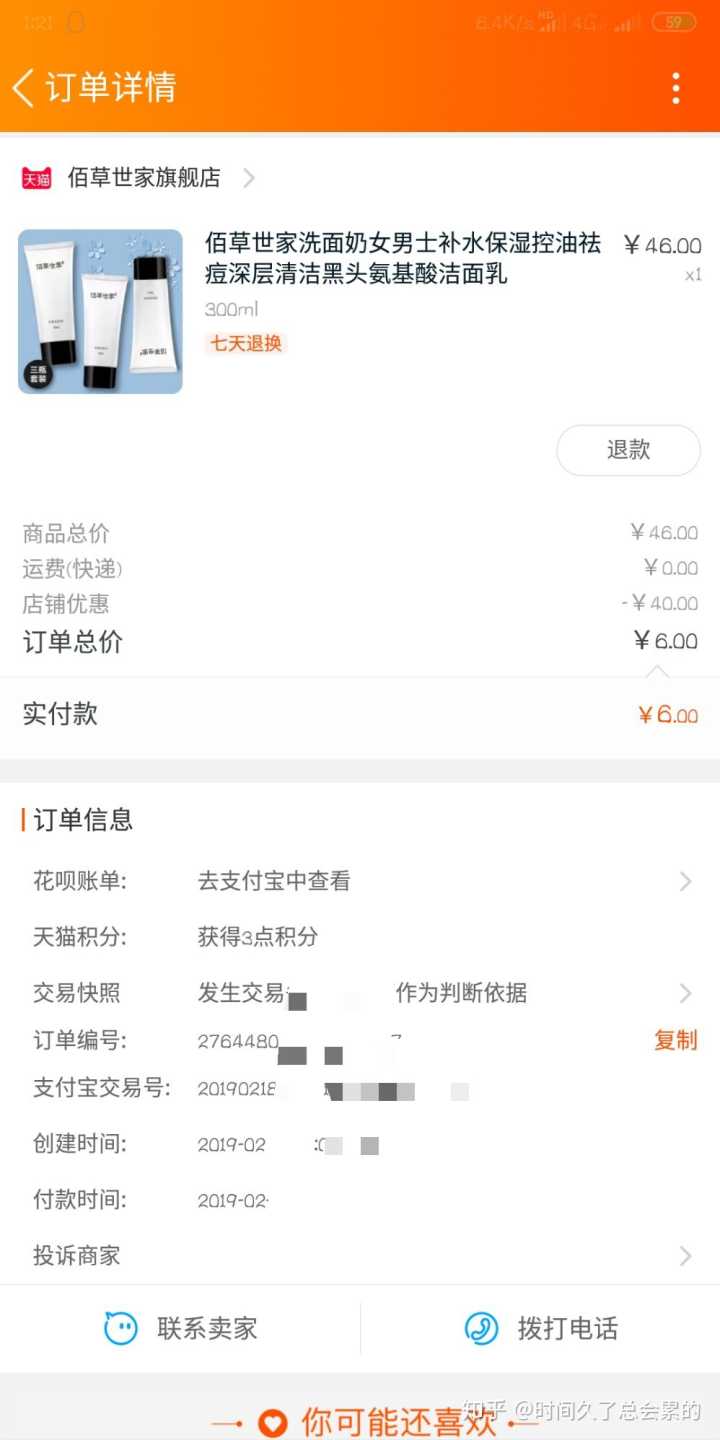Contact the seller via 联系卖家
Image resolution: width=720 pixels, height=1440 pixels.
pos(182,1328)
